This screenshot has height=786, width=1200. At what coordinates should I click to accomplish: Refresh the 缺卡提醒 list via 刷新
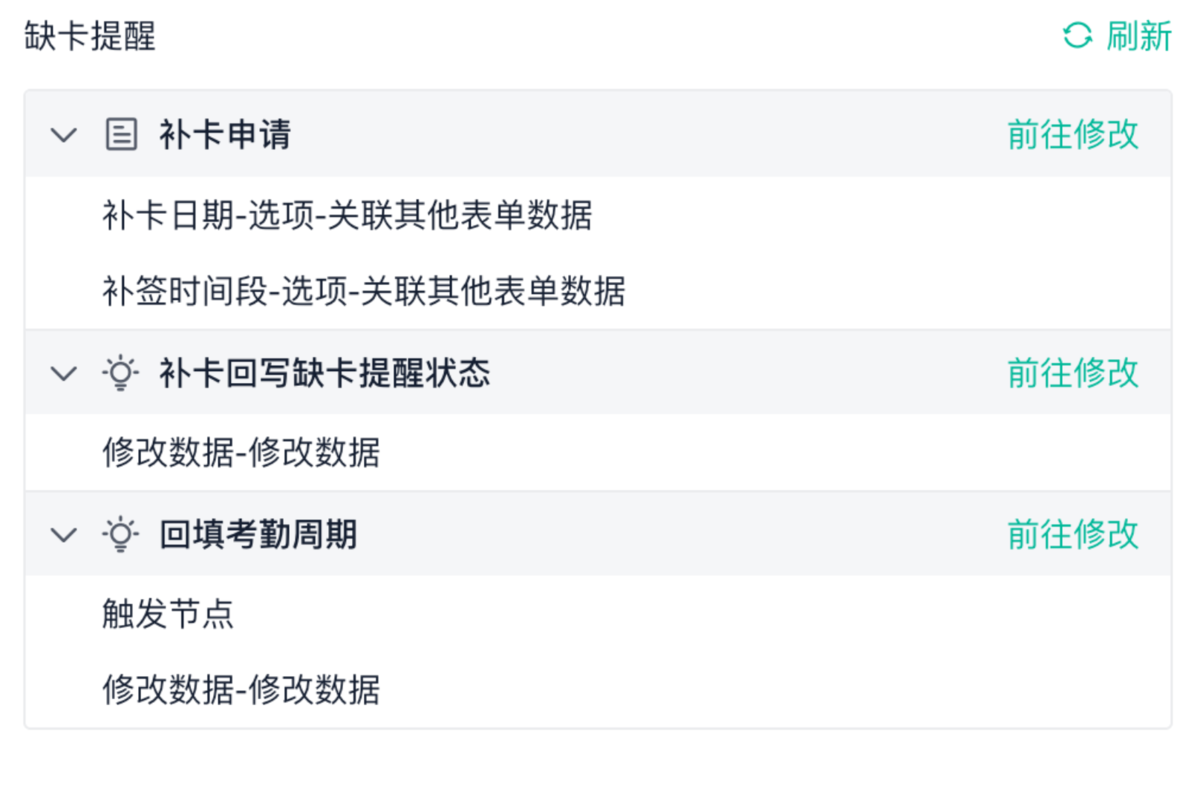tap(1117, 37)
